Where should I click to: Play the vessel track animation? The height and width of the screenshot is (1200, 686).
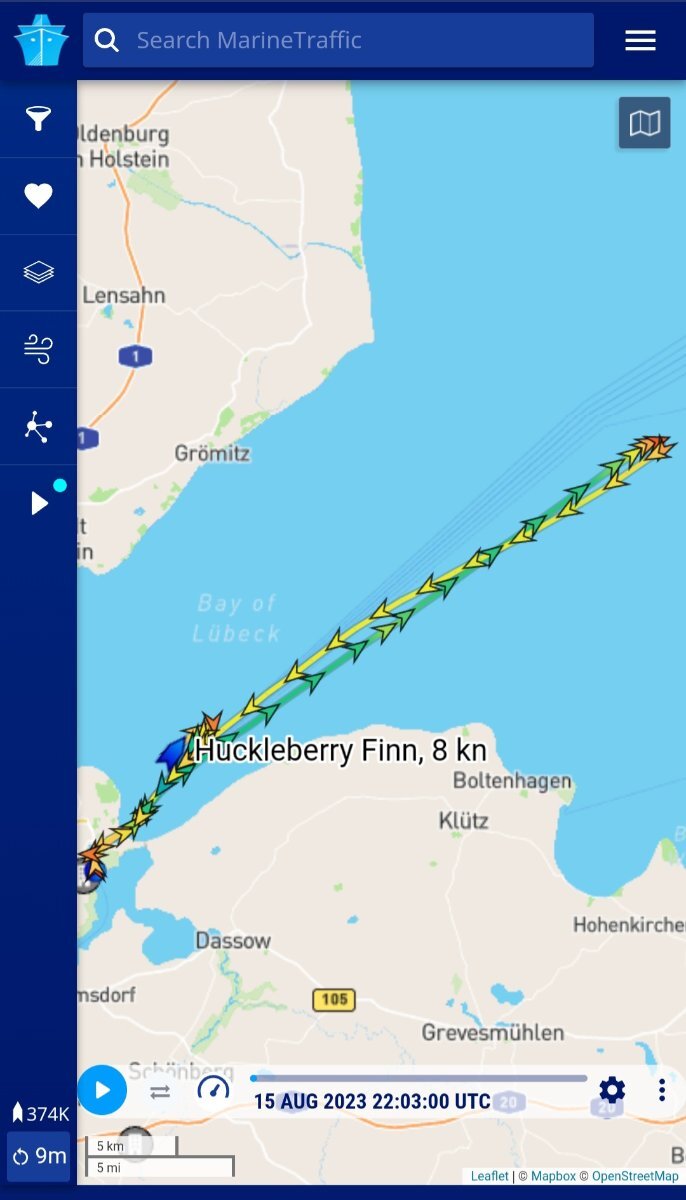(102, 1090)
